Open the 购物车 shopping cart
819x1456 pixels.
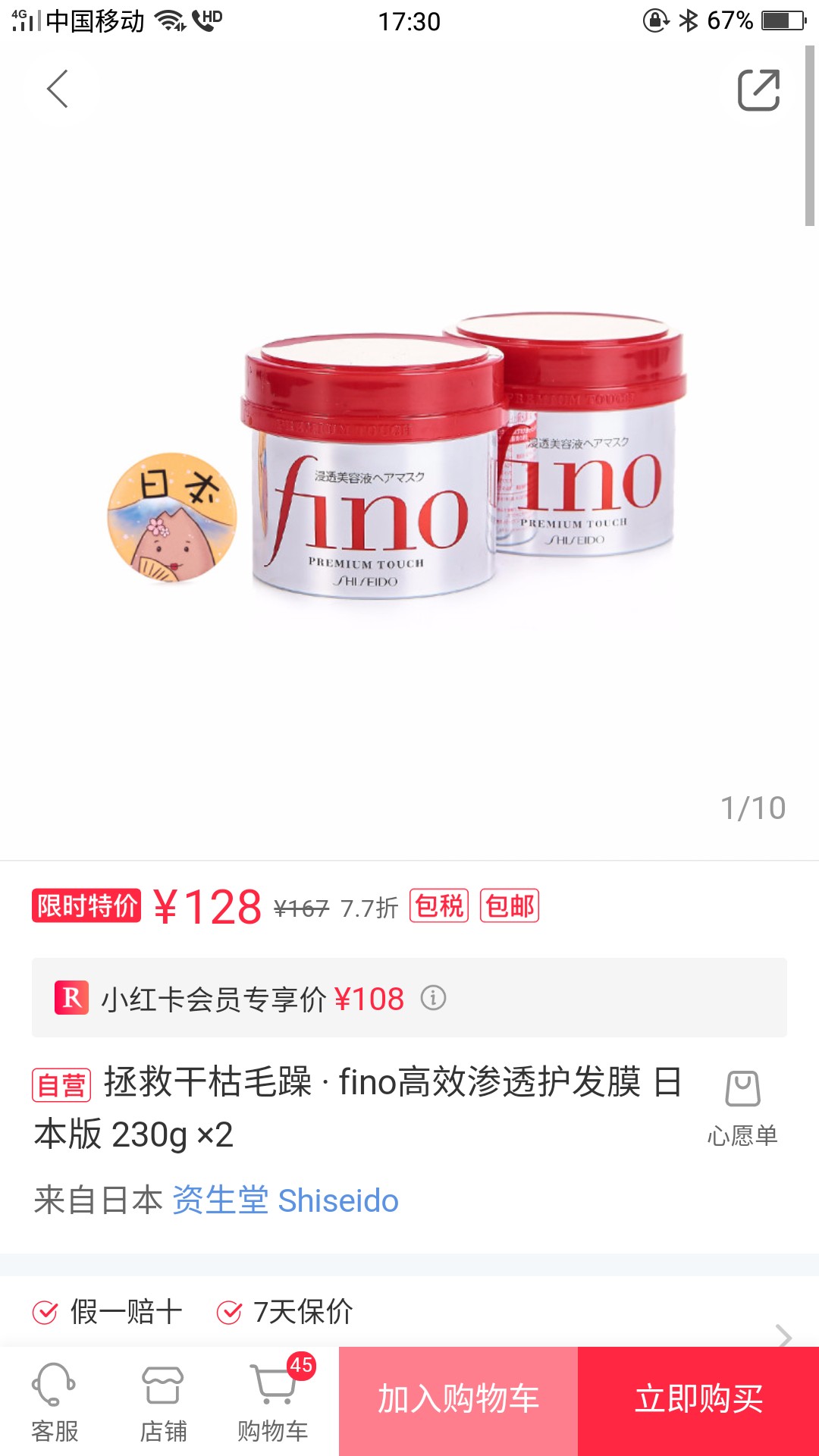tap(273, 1401)
